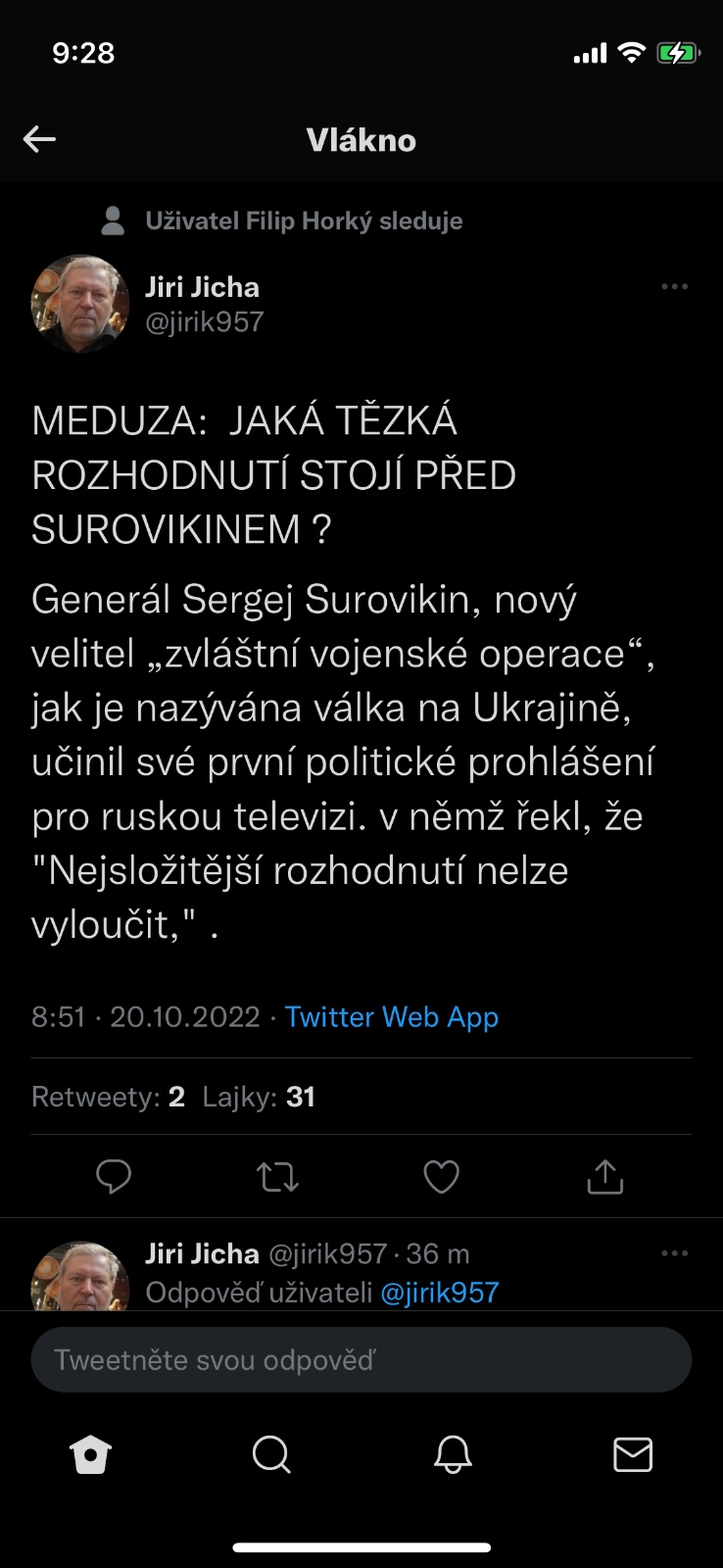Screen dimensions: 723x1568
Task: Switch to the Search tab
Action: [x=271, y=1455]
